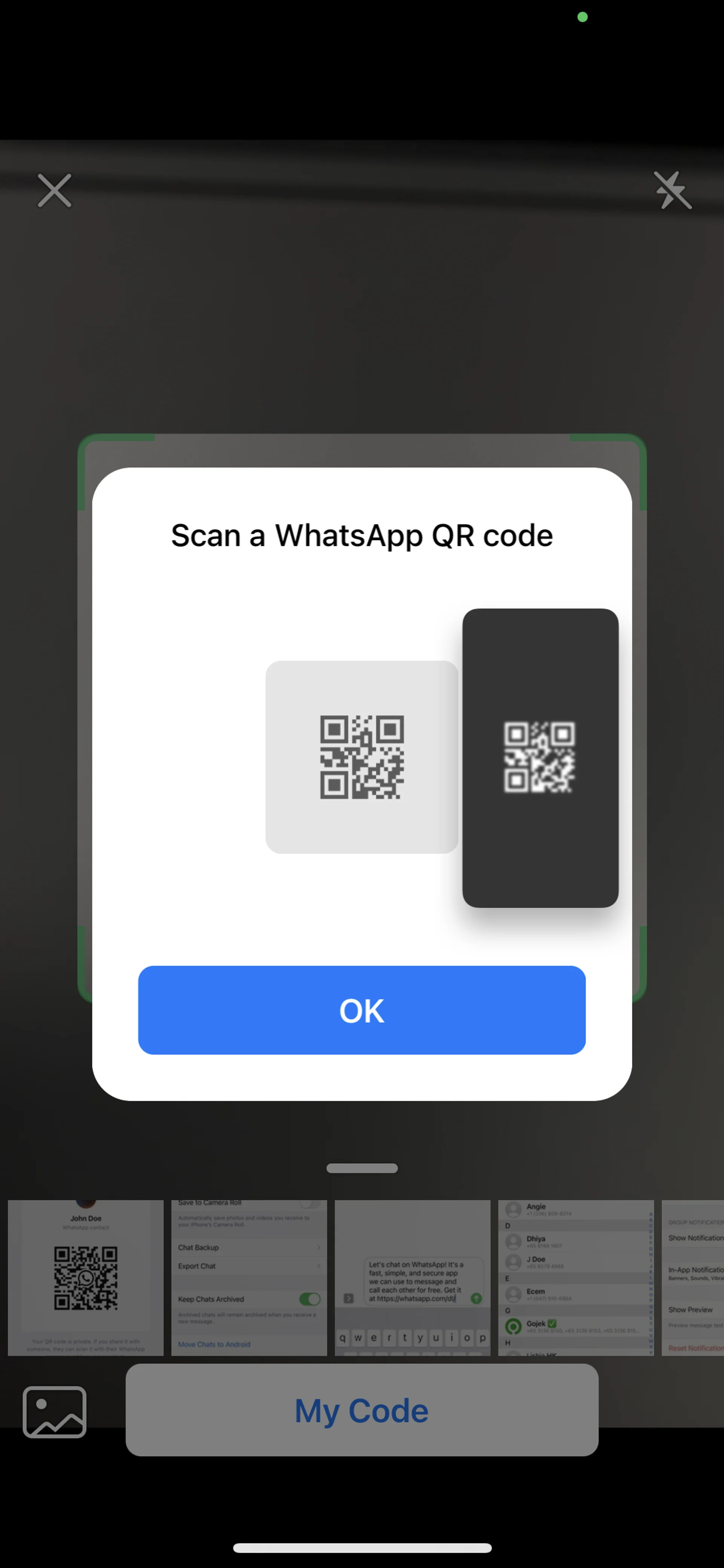The image size is (724, 1568).
Task: Confirm the dialog with the OK button
Action: point(361,1010)
